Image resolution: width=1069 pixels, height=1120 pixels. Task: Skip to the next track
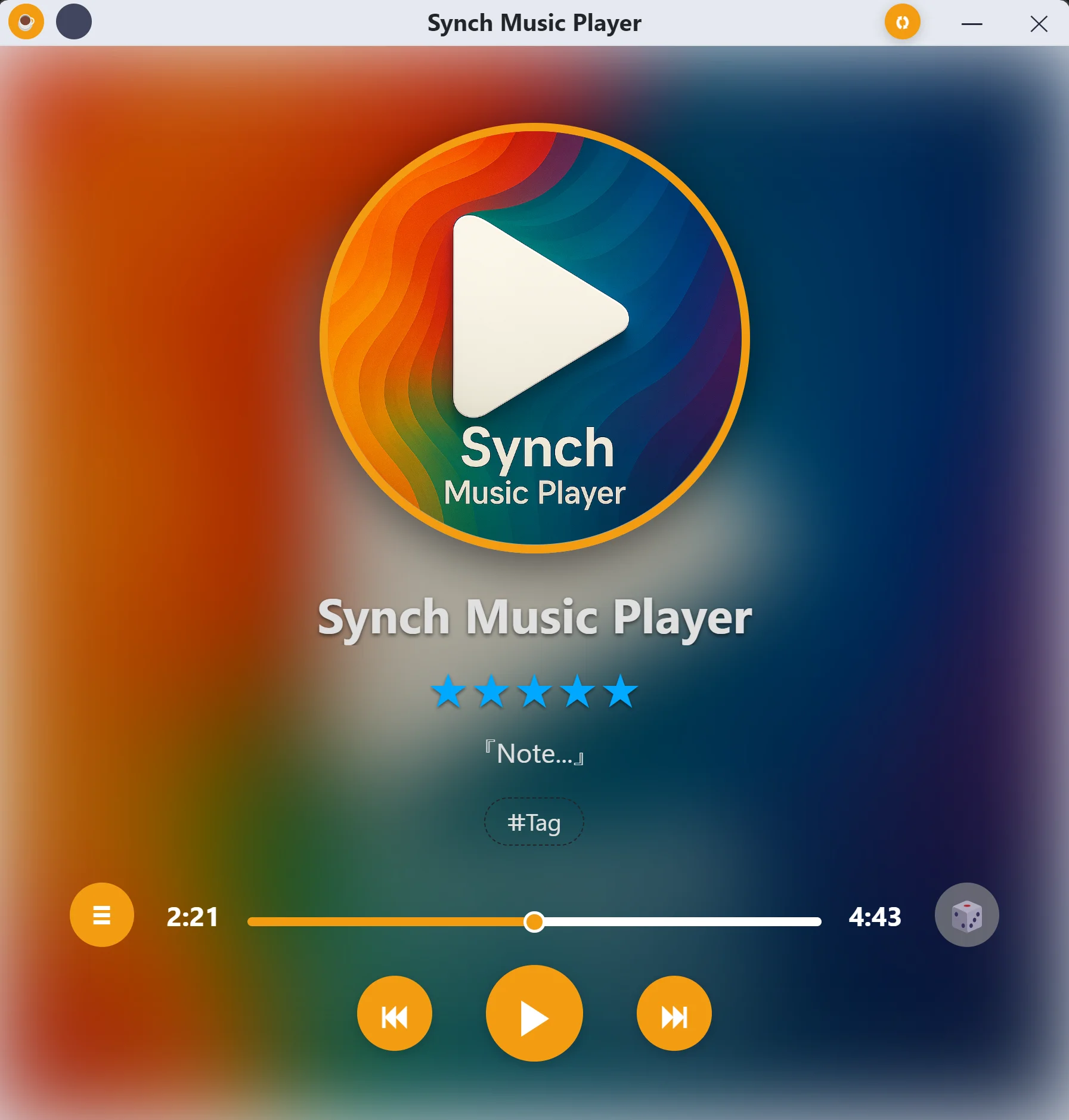674,1014
